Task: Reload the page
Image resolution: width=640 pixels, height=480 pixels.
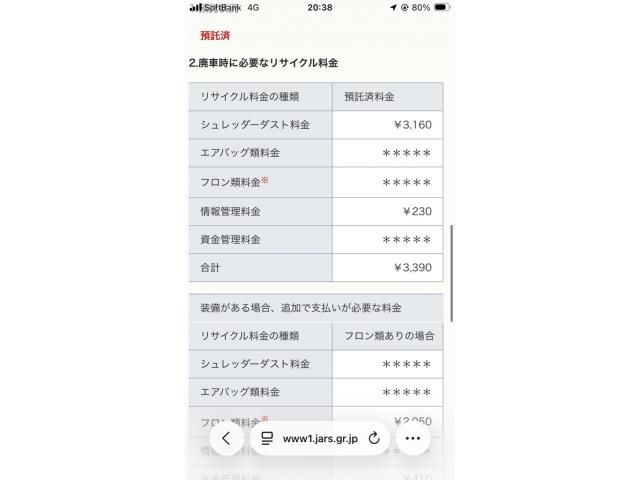Action: click(x=374, y=438)
